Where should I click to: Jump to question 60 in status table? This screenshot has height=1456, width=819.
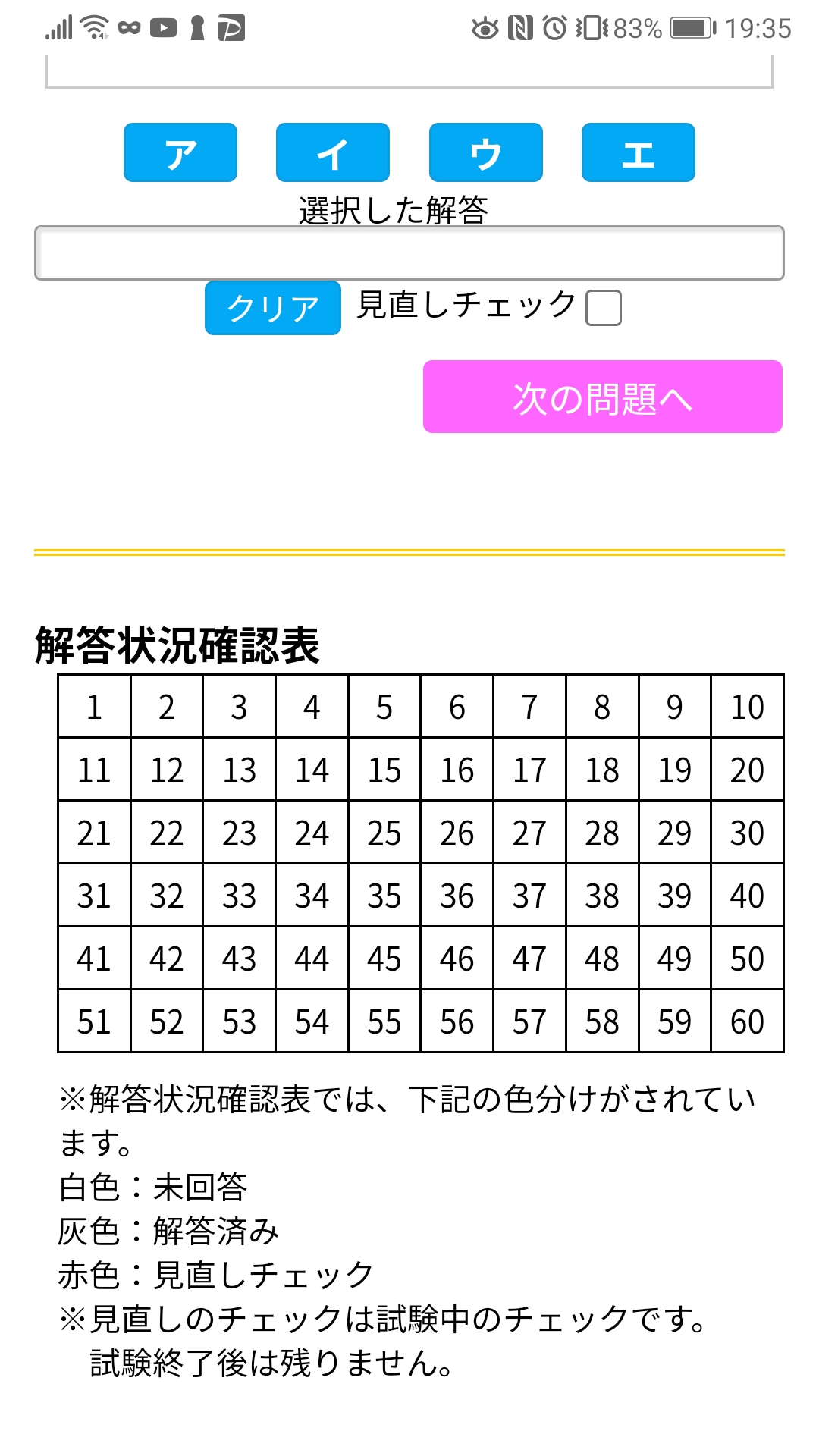click(x=747, y=1021)
